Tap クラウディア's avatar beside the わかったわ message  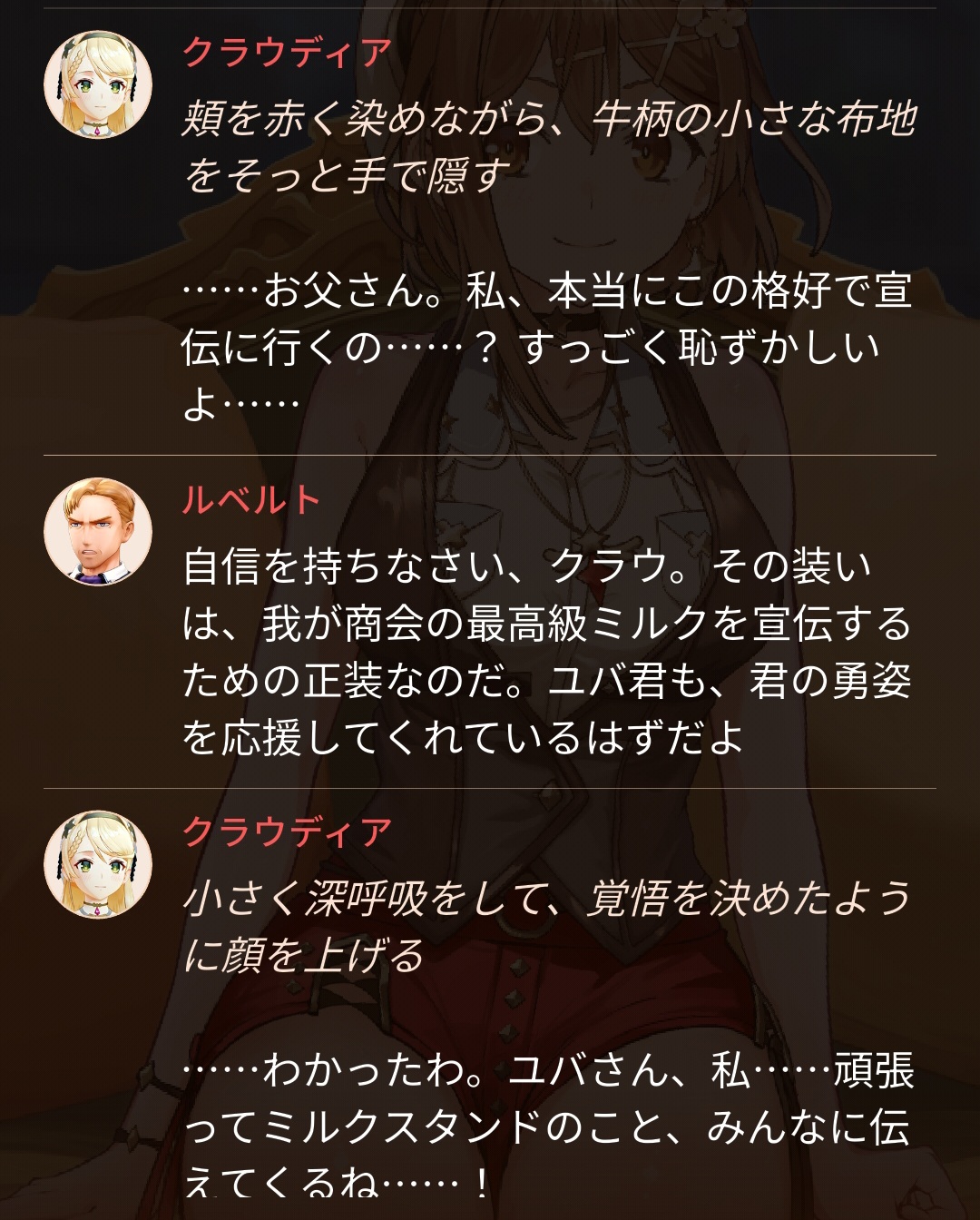click(x=98, y=864)
